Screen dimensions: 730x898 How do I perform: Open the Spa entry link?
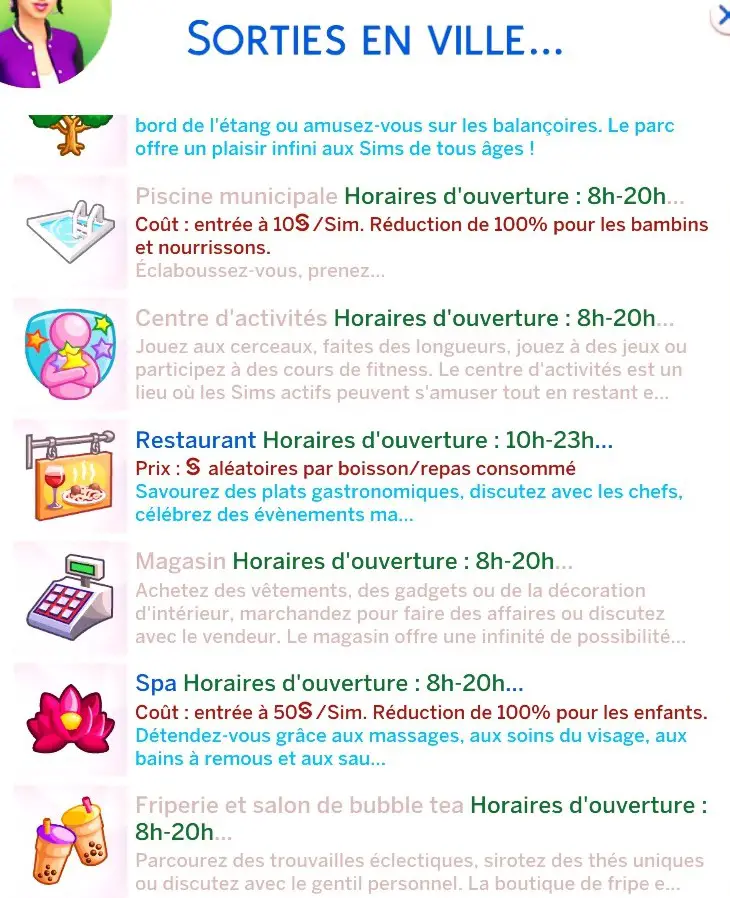coord(155,685)
